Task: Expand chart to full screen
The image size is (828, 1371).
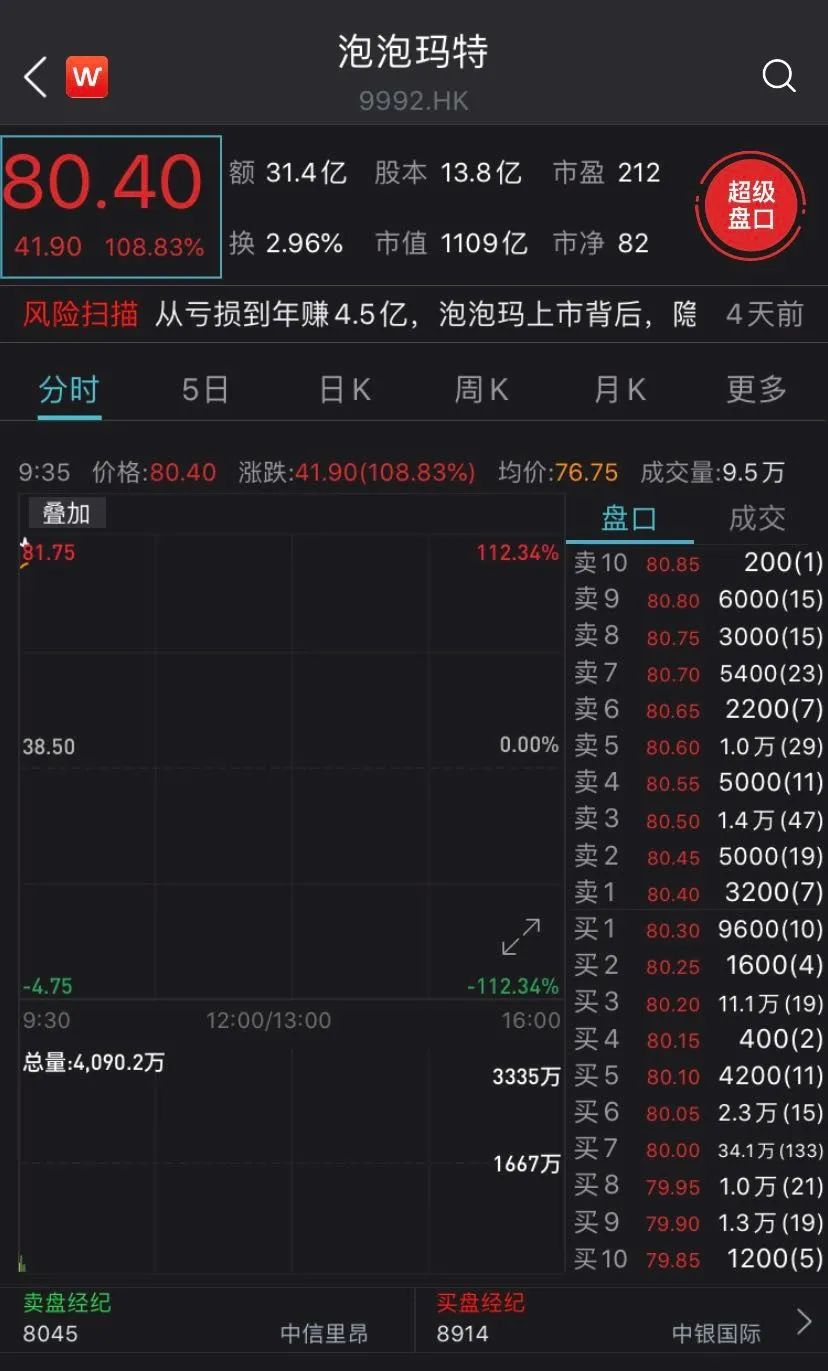Action: click(521, 937)
